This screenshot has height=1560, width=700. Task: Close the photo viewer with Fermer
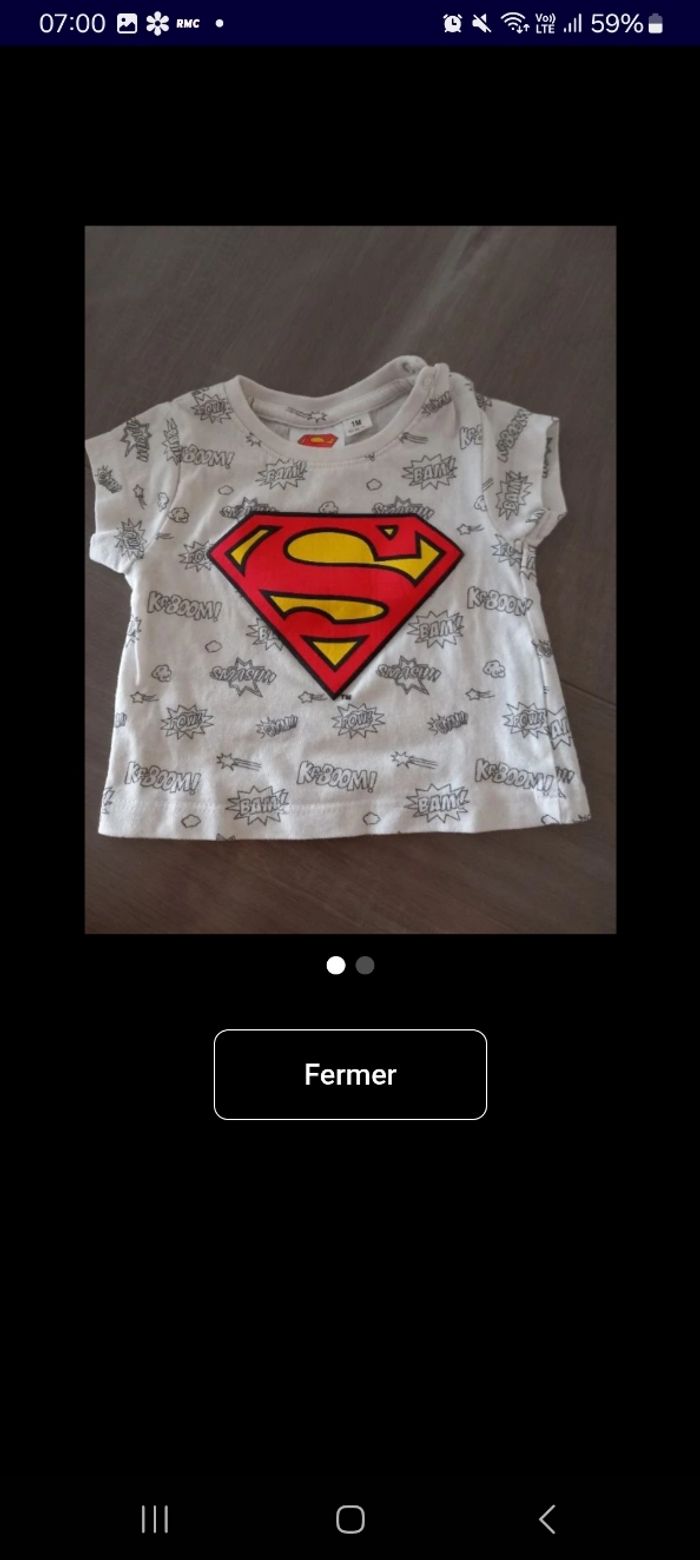click(350, 1074)
